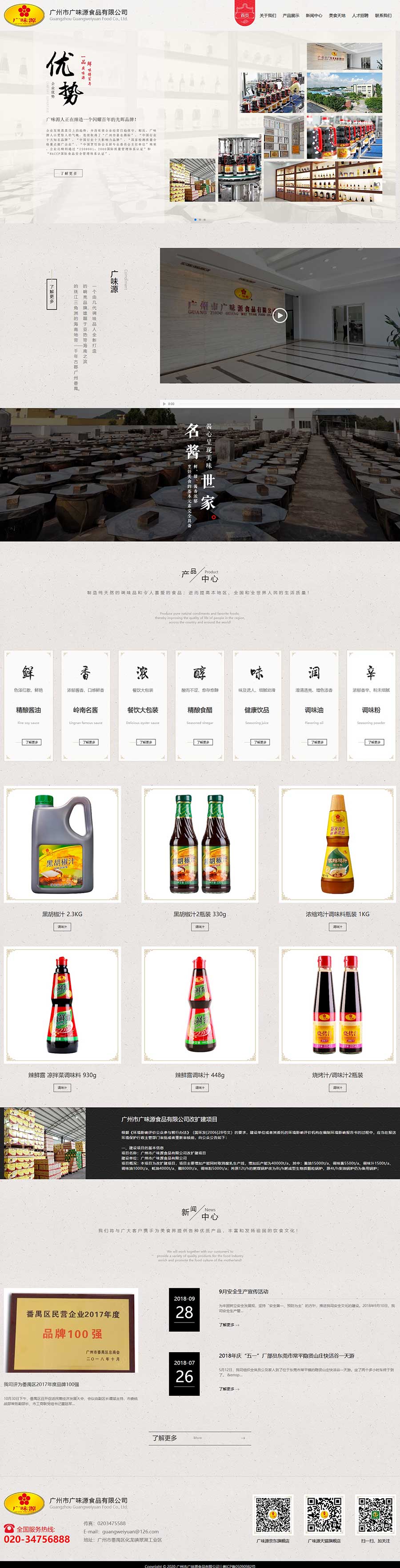Screen dimensions: 400x1568
Task: Open the 关于我们 navigation item
Action: (x=268, y=15)
